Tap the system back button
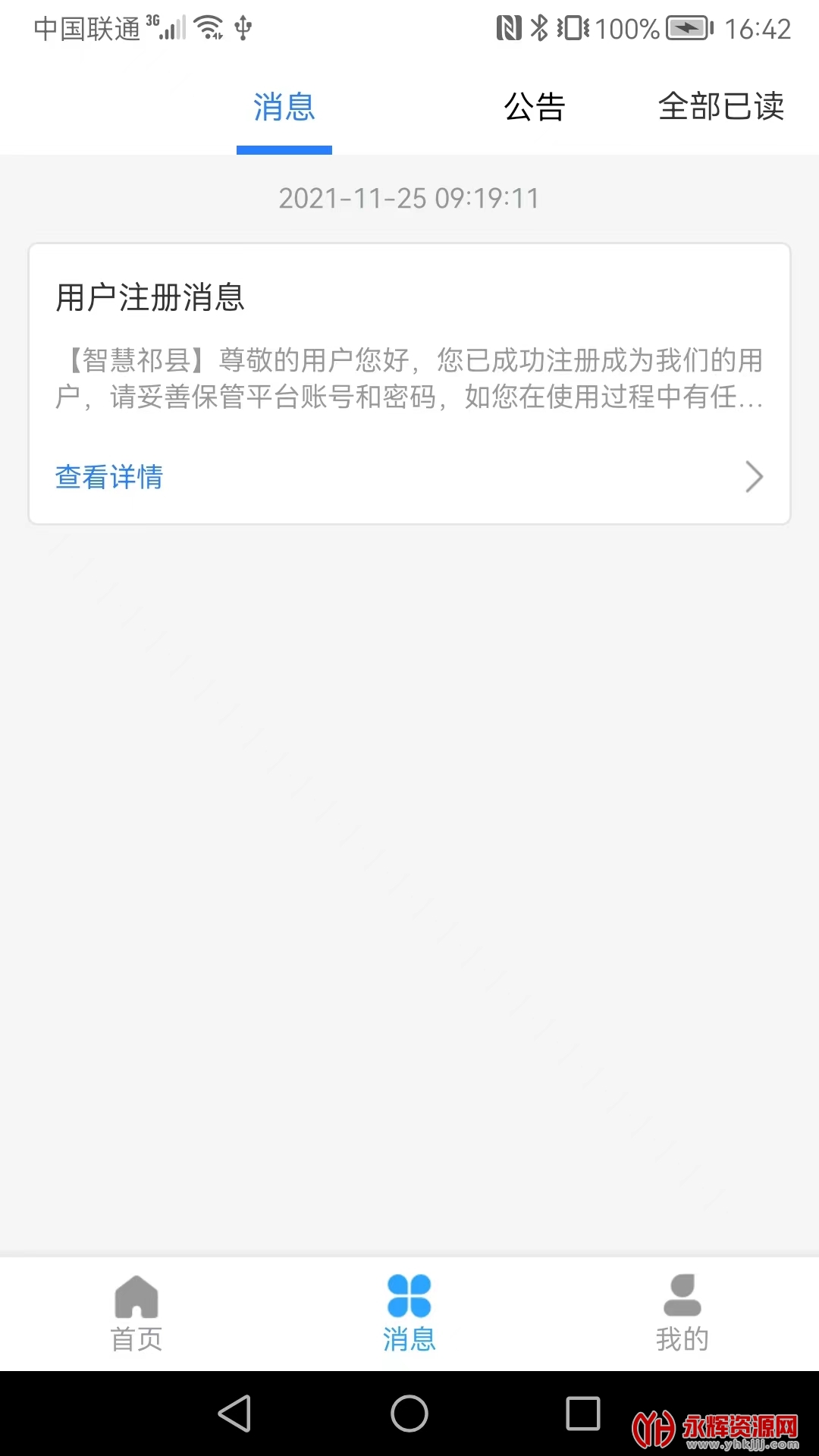 click(234, 1414)
